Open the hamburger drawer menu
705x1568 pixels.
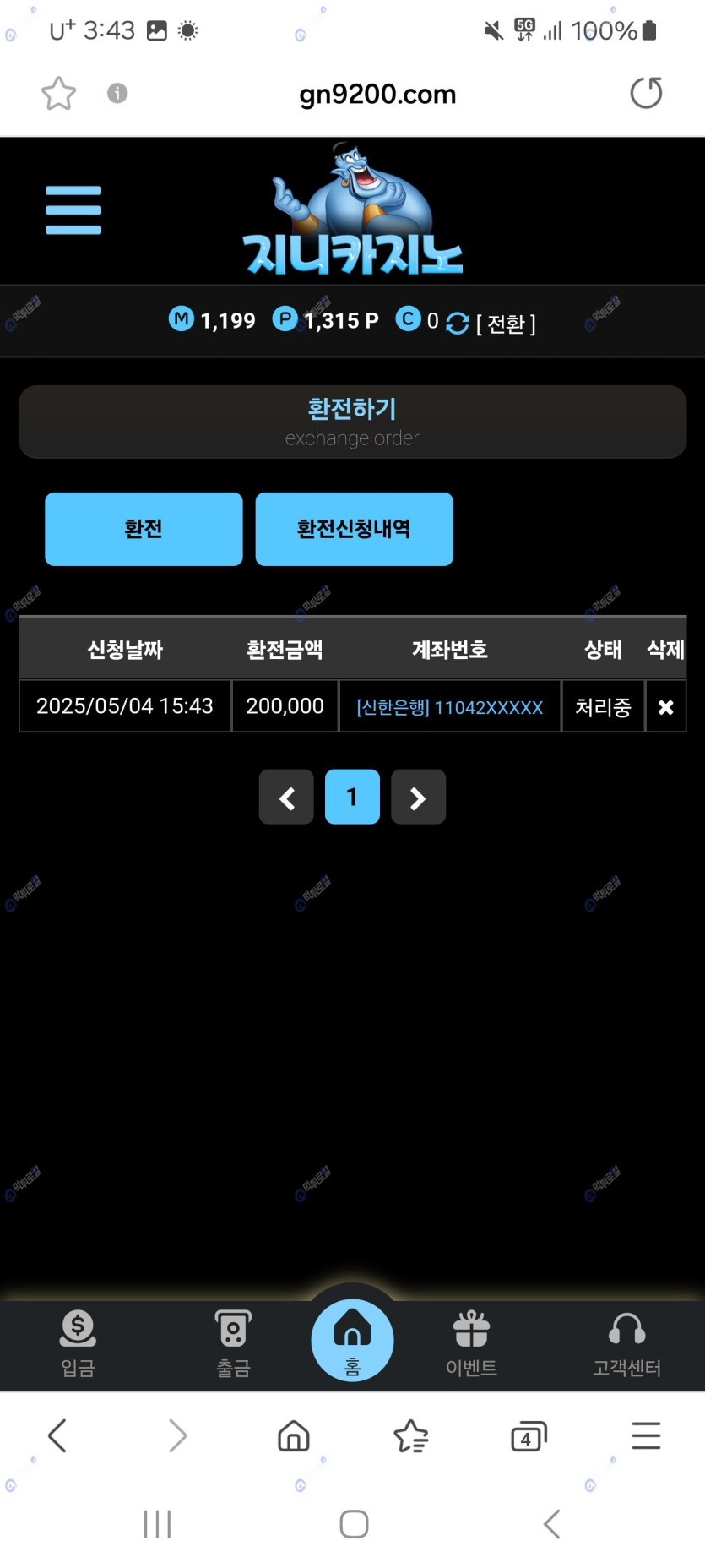coord(73,210)
